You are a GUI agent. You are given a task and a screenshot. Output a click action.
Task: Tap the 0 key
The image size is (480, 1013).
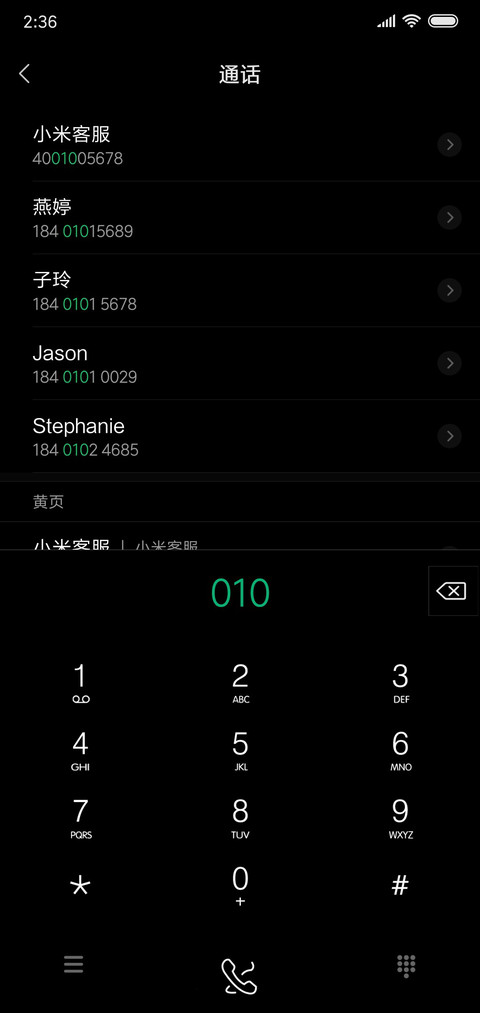tap(240, 886)
